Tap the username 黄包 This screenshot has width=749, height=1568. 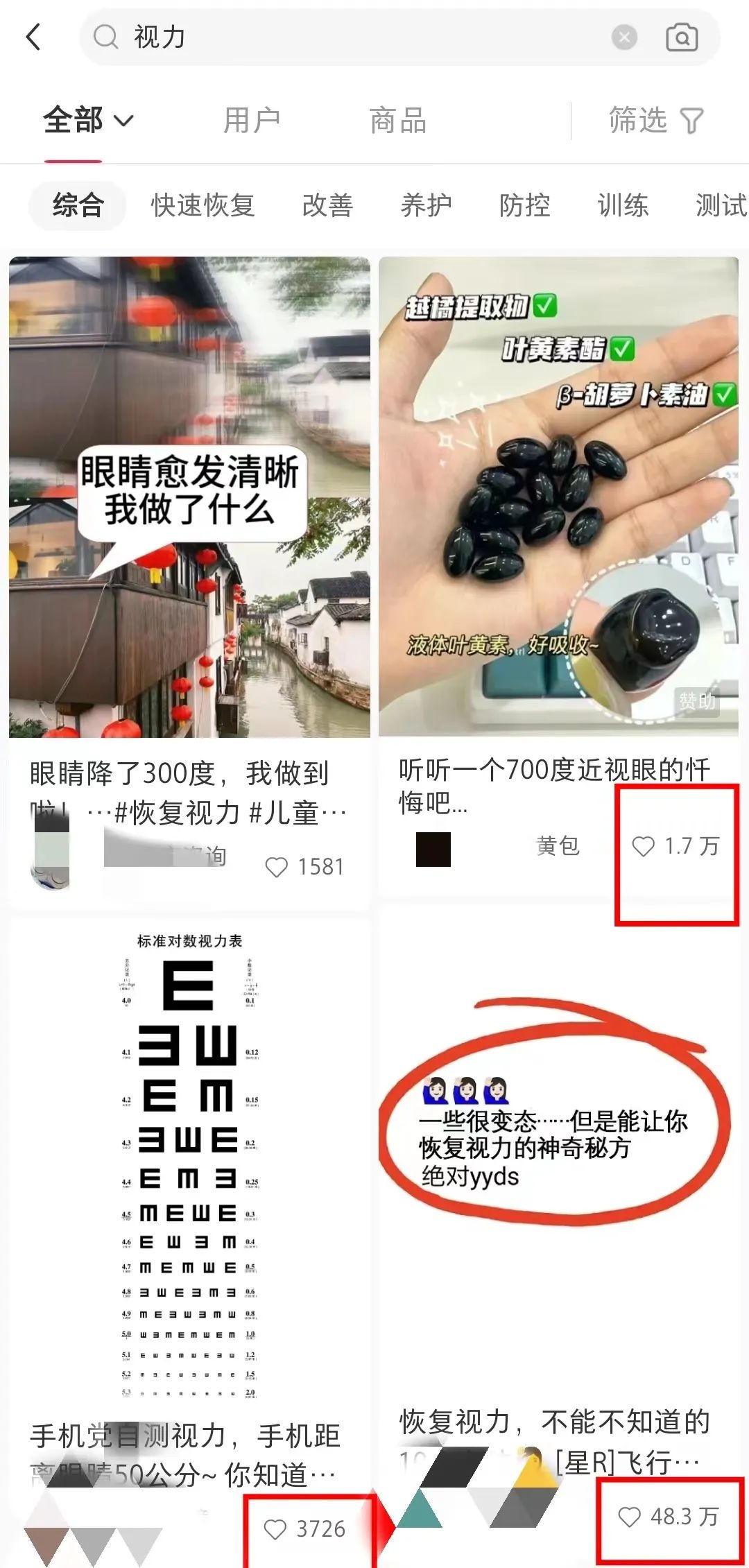(x=558, y=847)
